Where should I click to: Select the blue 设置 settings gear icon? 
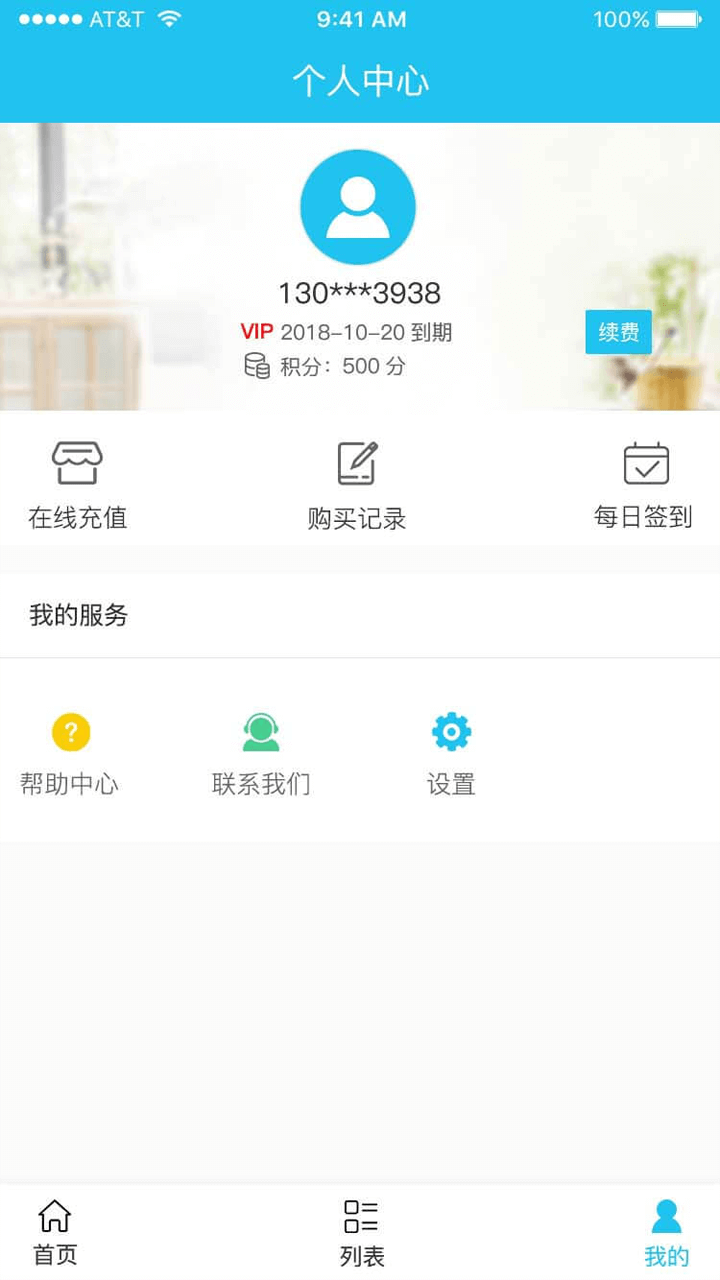point(450,731)
